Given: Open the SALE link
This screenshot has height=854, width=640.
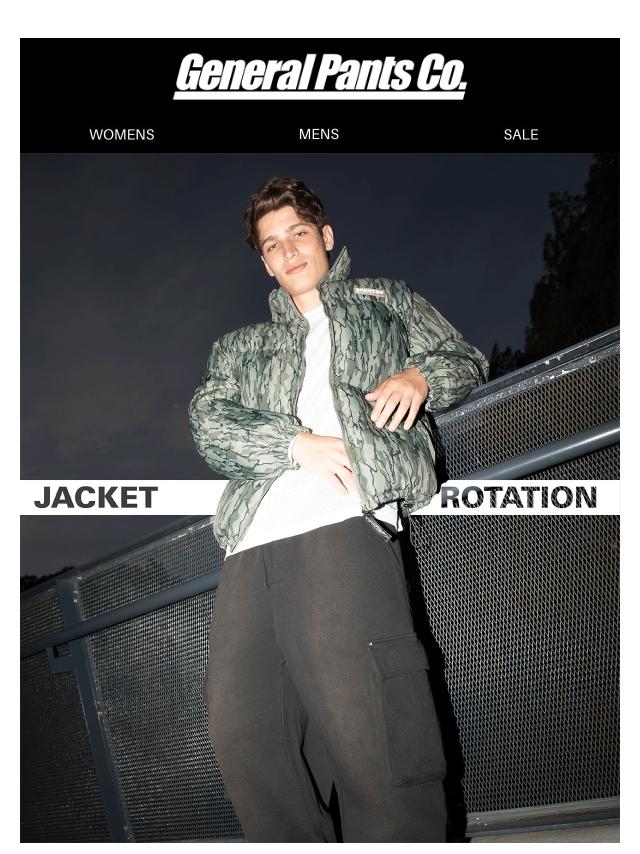Looking at the screenshot, I should tap(520, 134).
